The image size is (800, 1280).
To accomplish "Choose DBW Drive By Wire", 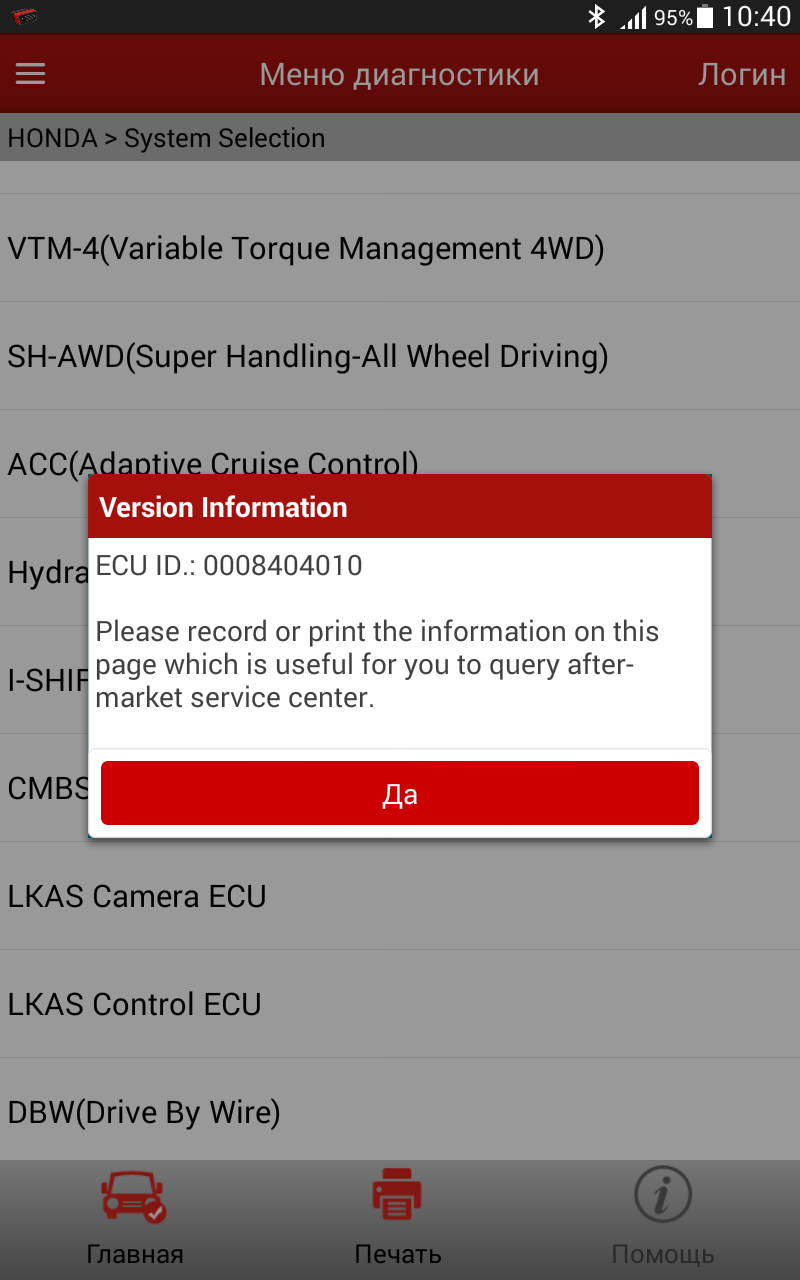I will (144, 1112).
